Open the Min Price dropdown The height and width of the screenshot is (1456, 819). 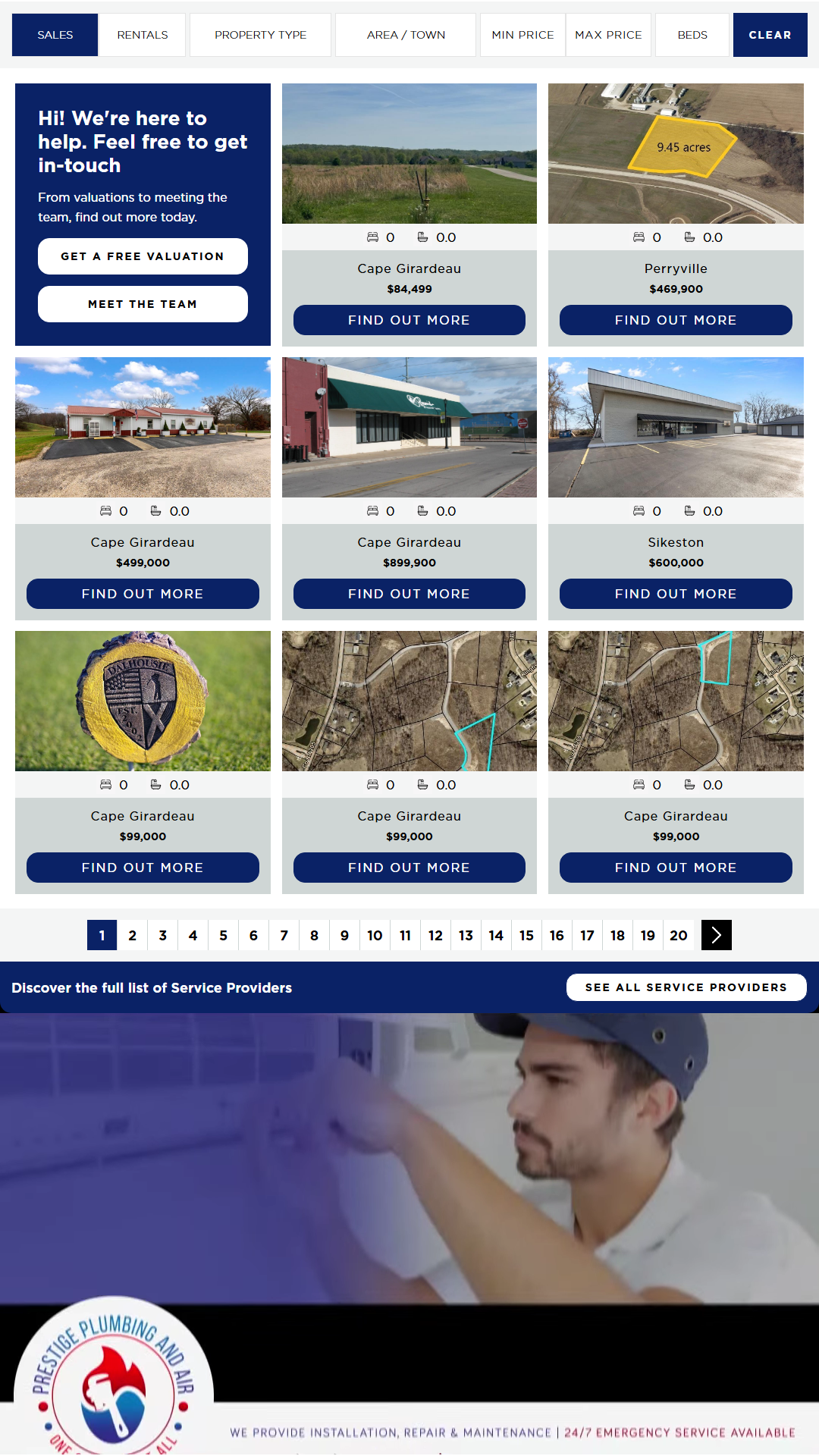pyautogui.click(x=522, y=35)
